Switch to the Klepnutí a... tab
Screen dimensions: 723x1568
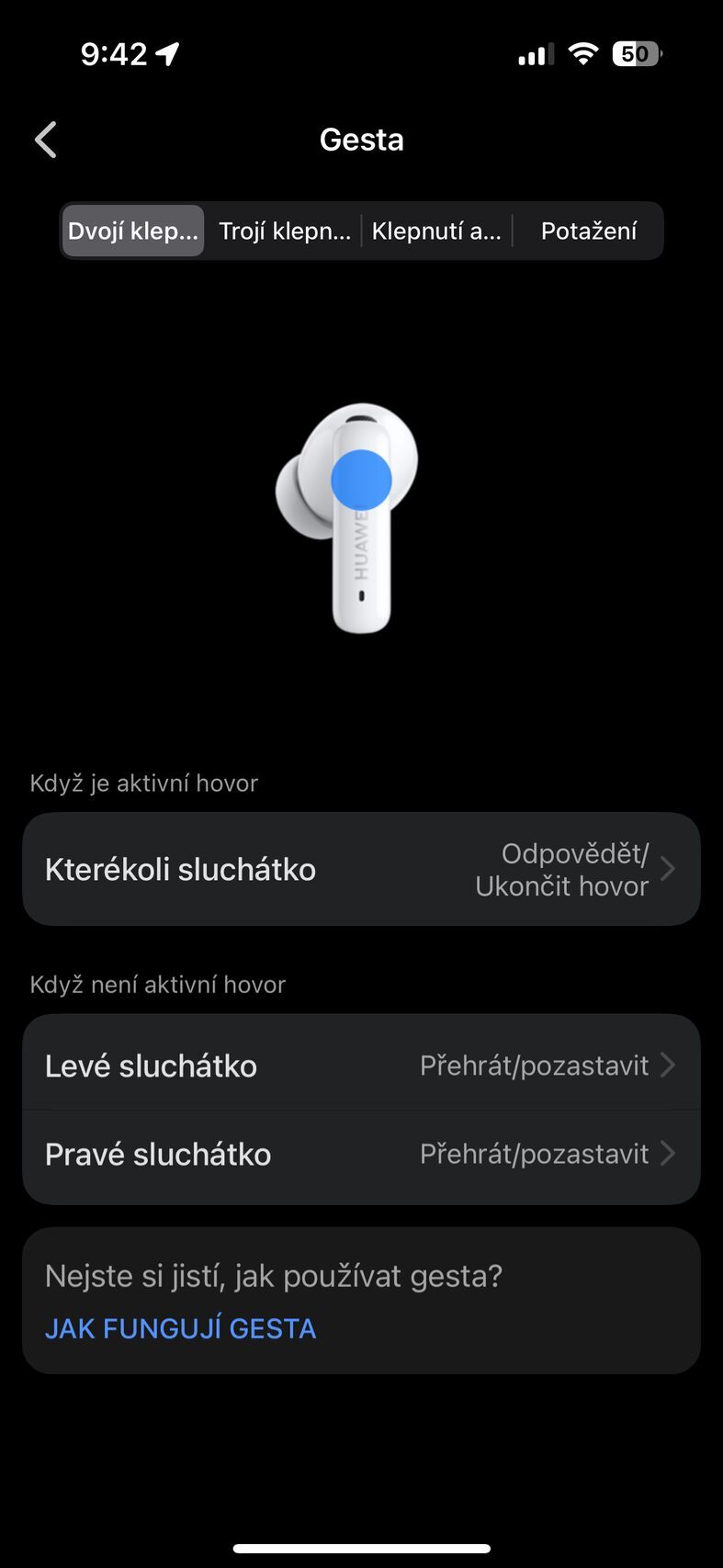point(437,231)
